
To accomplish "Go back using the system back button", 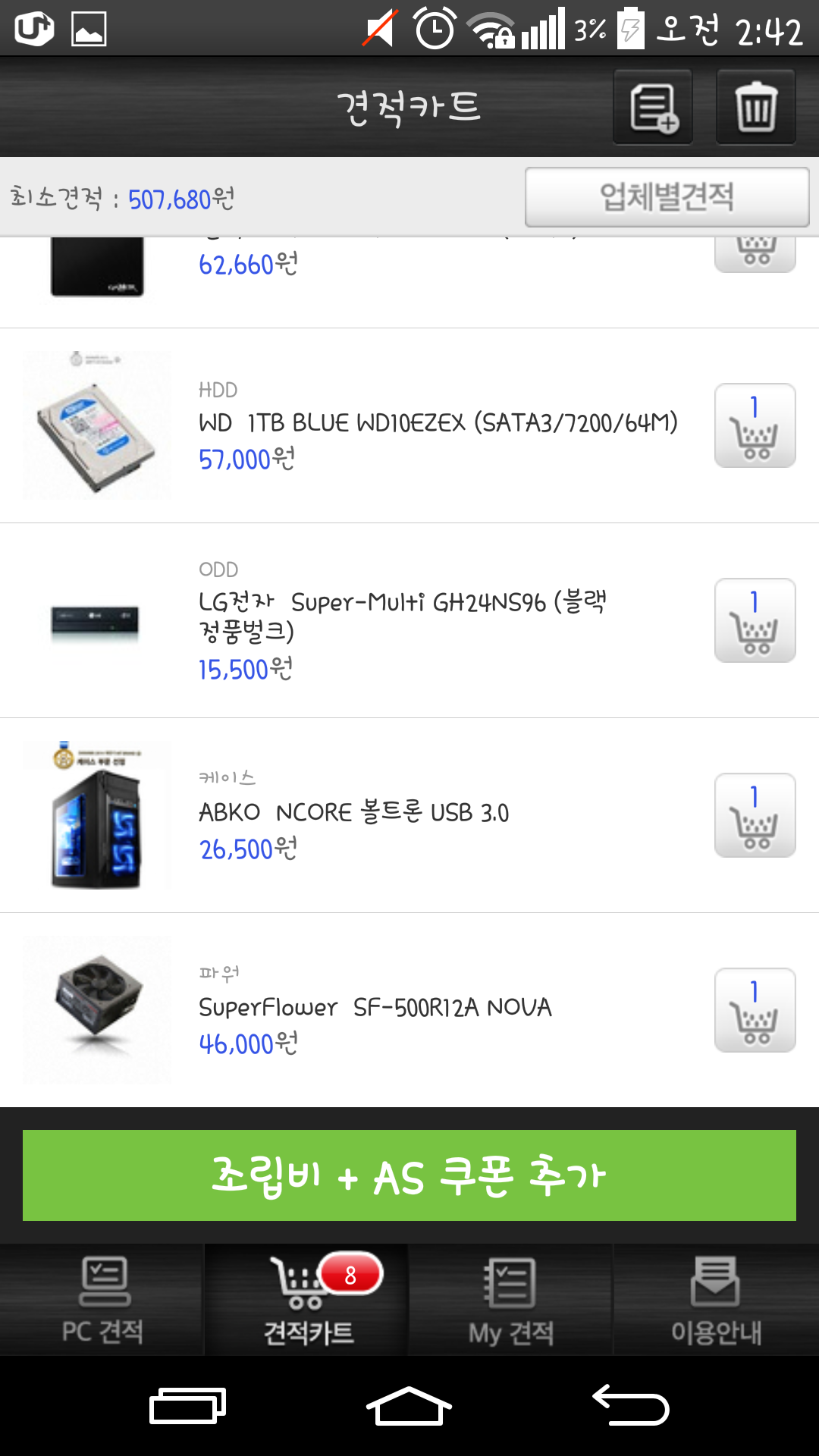I will coord(630,1406).
